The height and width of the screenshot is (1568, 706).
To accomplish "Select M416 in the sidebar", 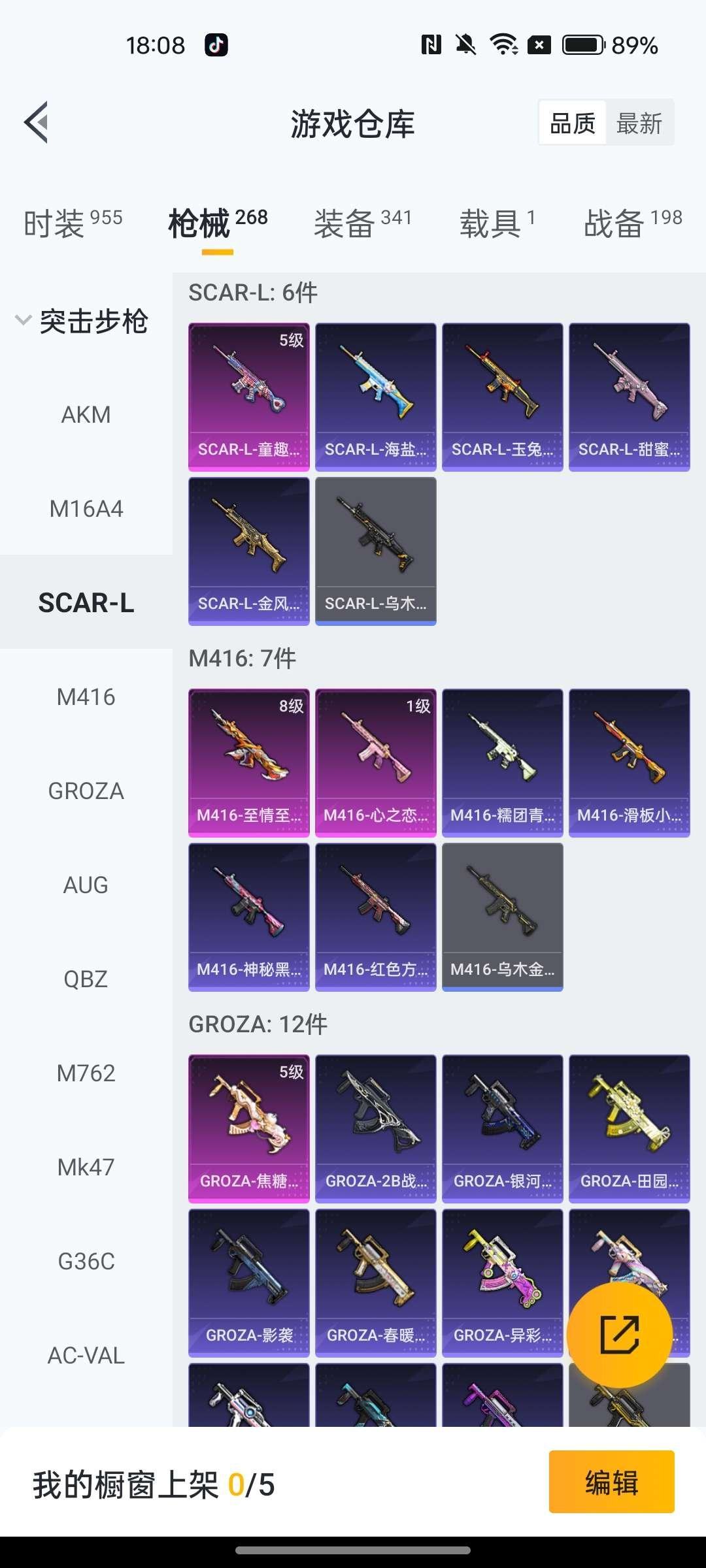I will (86, 697).
